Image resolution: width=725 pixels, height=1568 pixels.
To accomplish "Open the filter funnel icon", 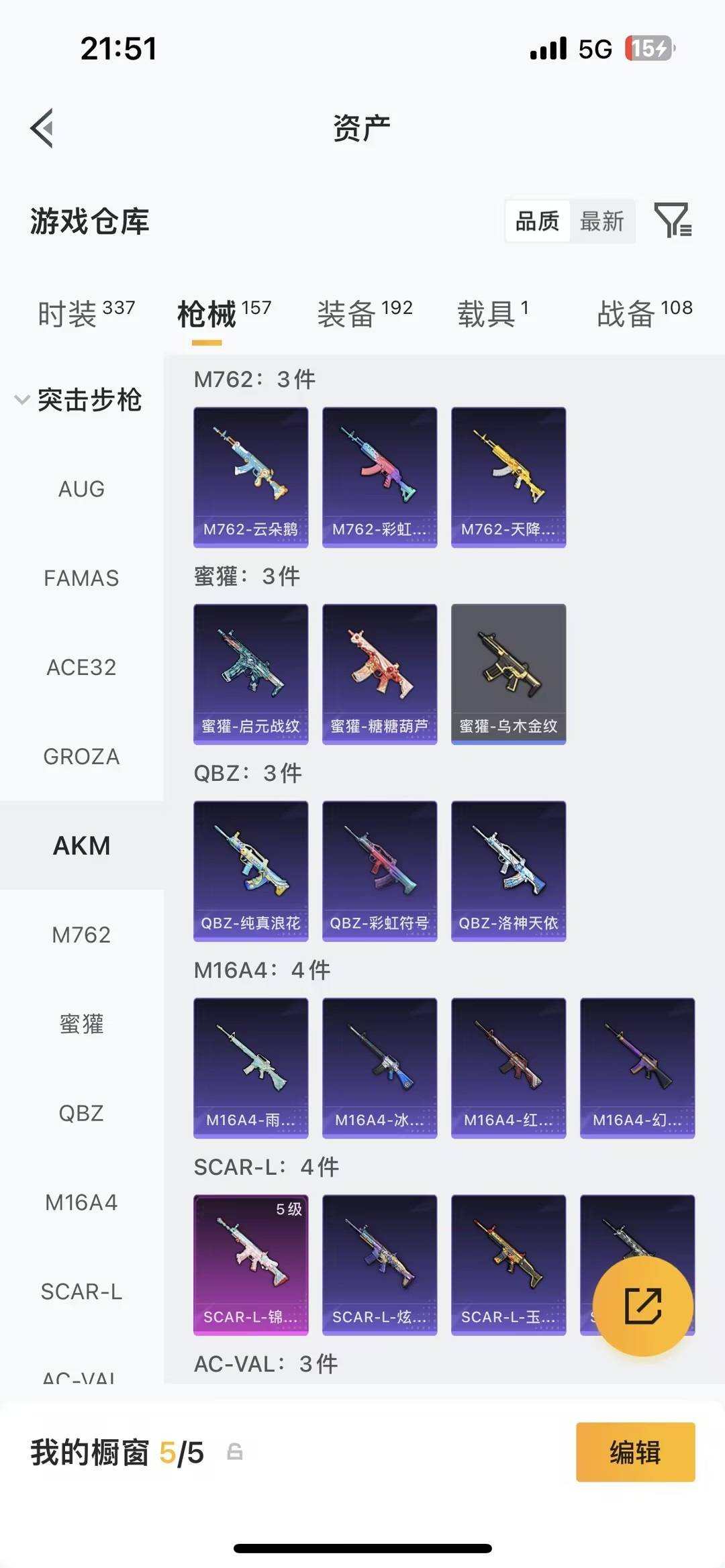I will click(x=672, y=220).
